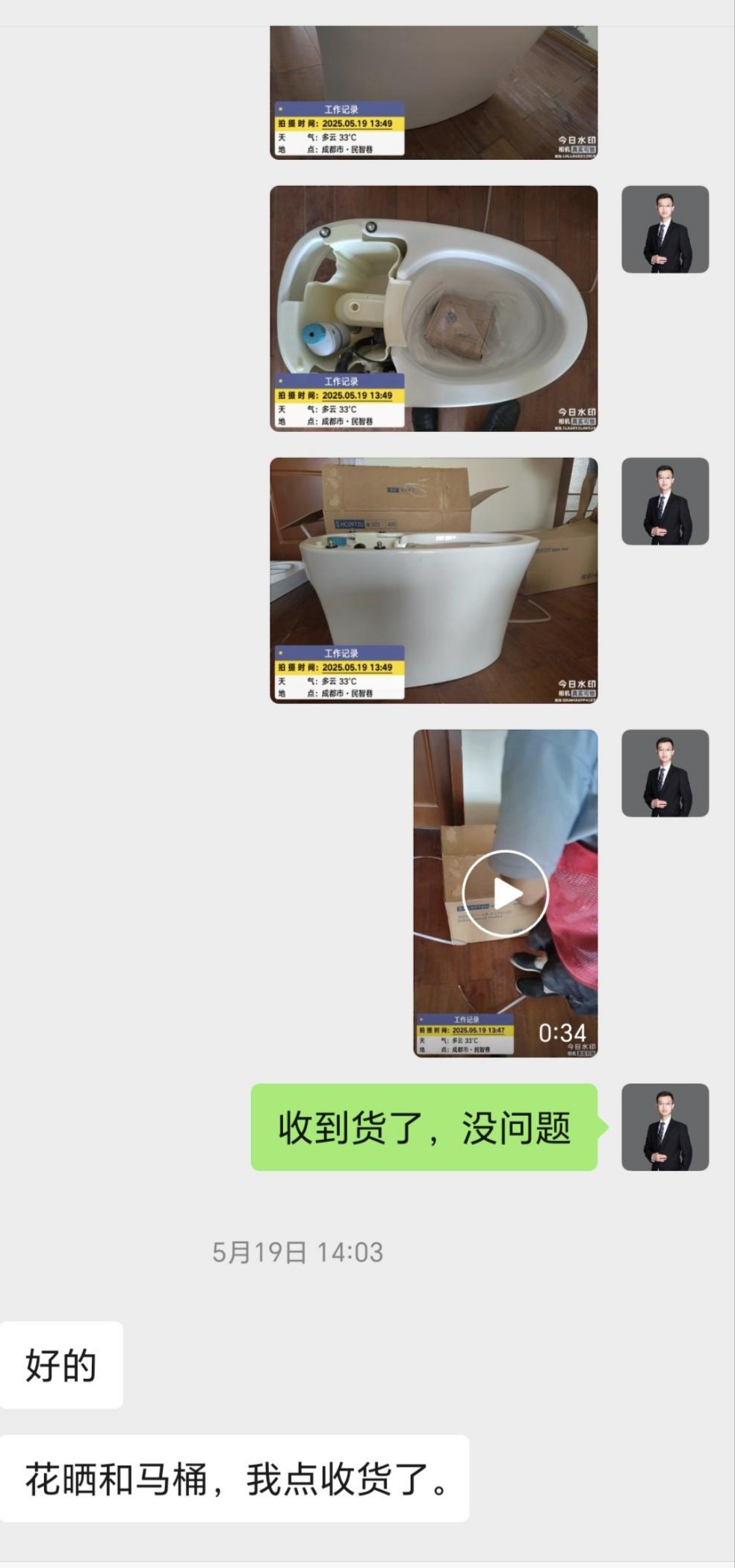Open the partially visible photo at chat top
Viewport: 735px width, 1568px height.
[x=433, y=92]
